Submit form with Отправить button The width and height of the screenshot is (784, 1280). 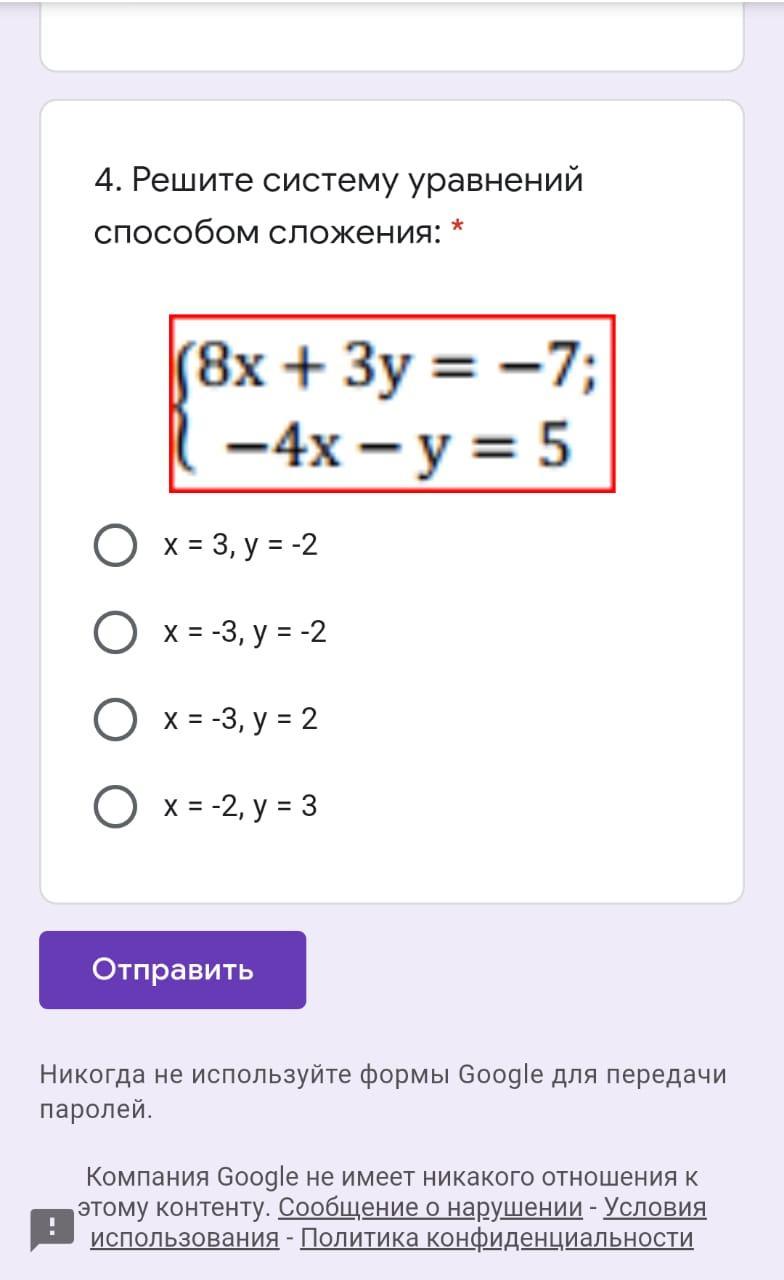click(x=172, y=970)
